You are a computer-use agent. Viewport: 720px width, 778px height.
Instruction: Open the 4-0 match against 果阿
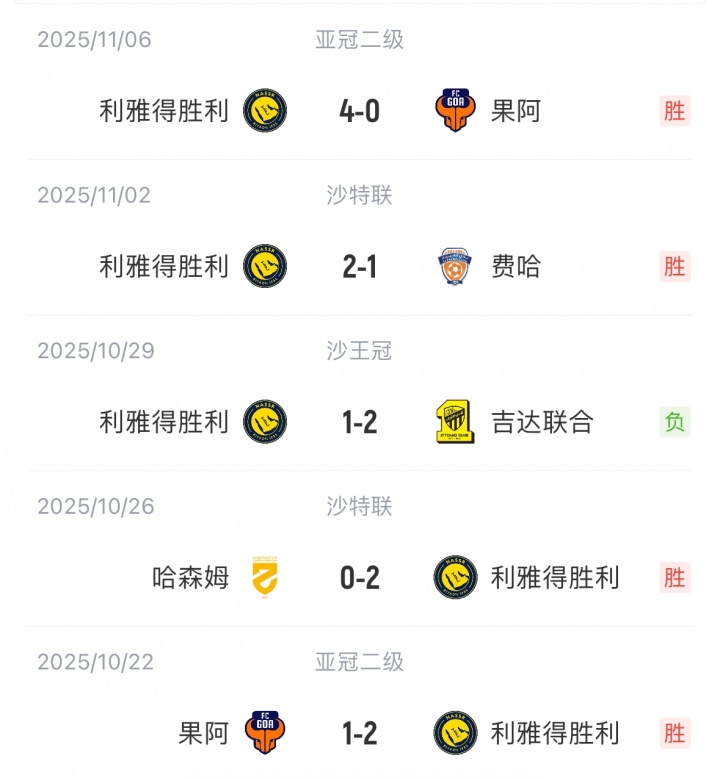[359, 110]
